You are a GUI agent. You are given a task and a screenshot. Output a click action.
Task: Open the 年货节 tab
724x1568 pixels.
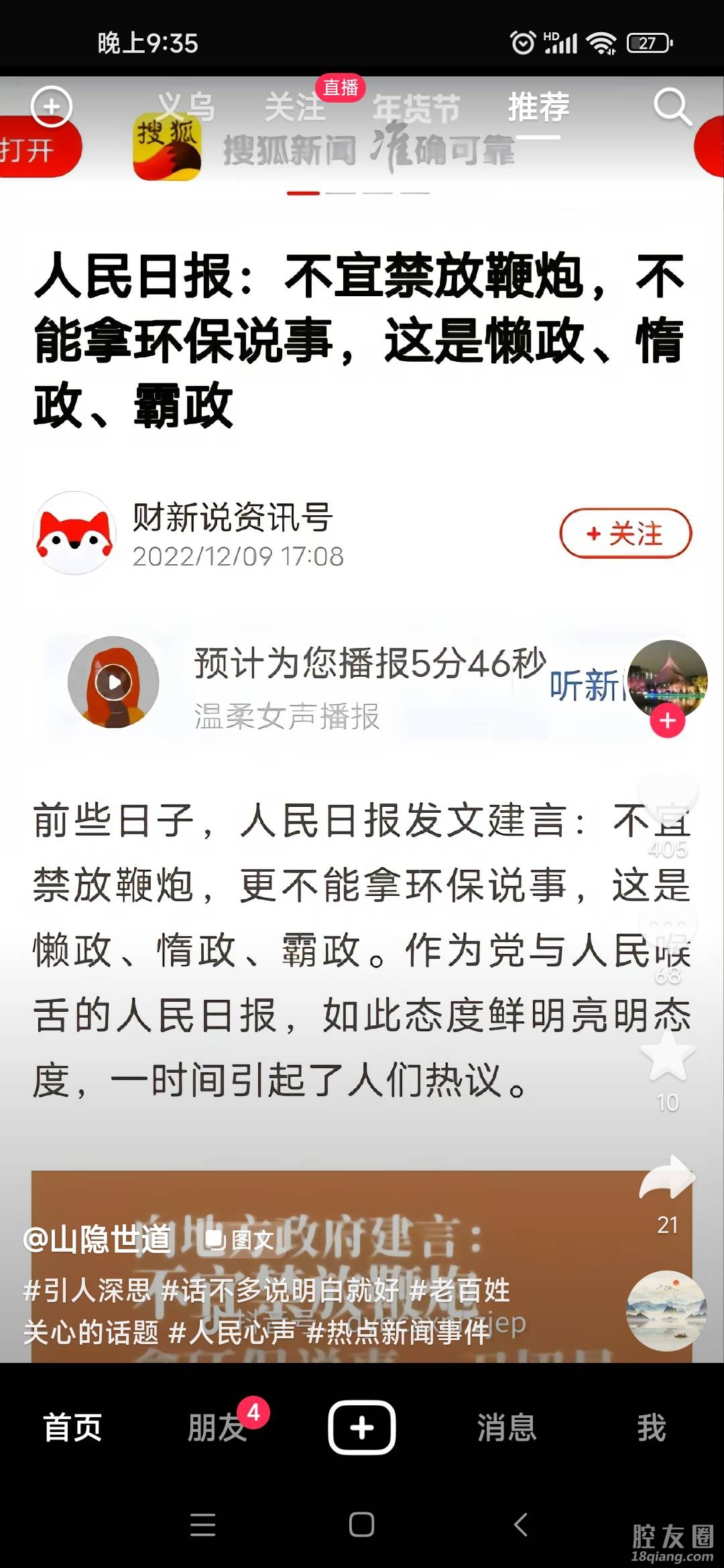tap(416, 107)
